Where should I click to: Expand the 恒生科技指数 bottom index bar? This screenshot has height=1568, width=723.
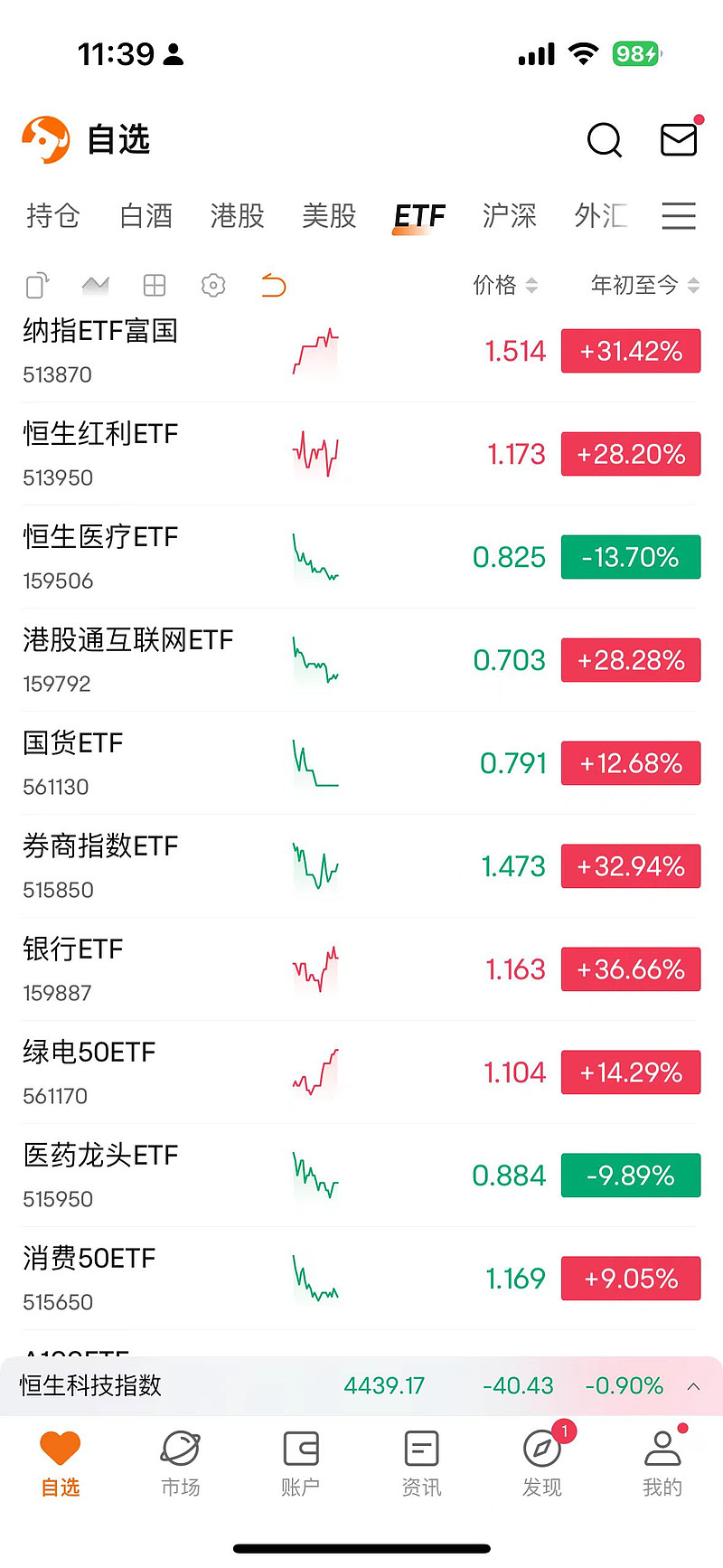click(x=693, y=1385)
